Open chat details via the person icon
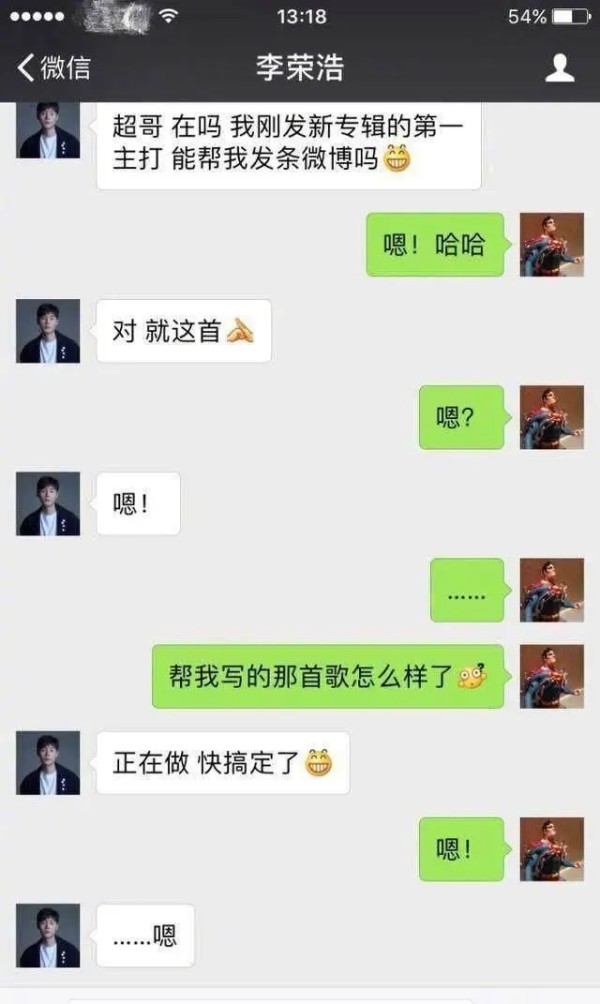This screenshot has width=600, height=1004. pos(560,68)
